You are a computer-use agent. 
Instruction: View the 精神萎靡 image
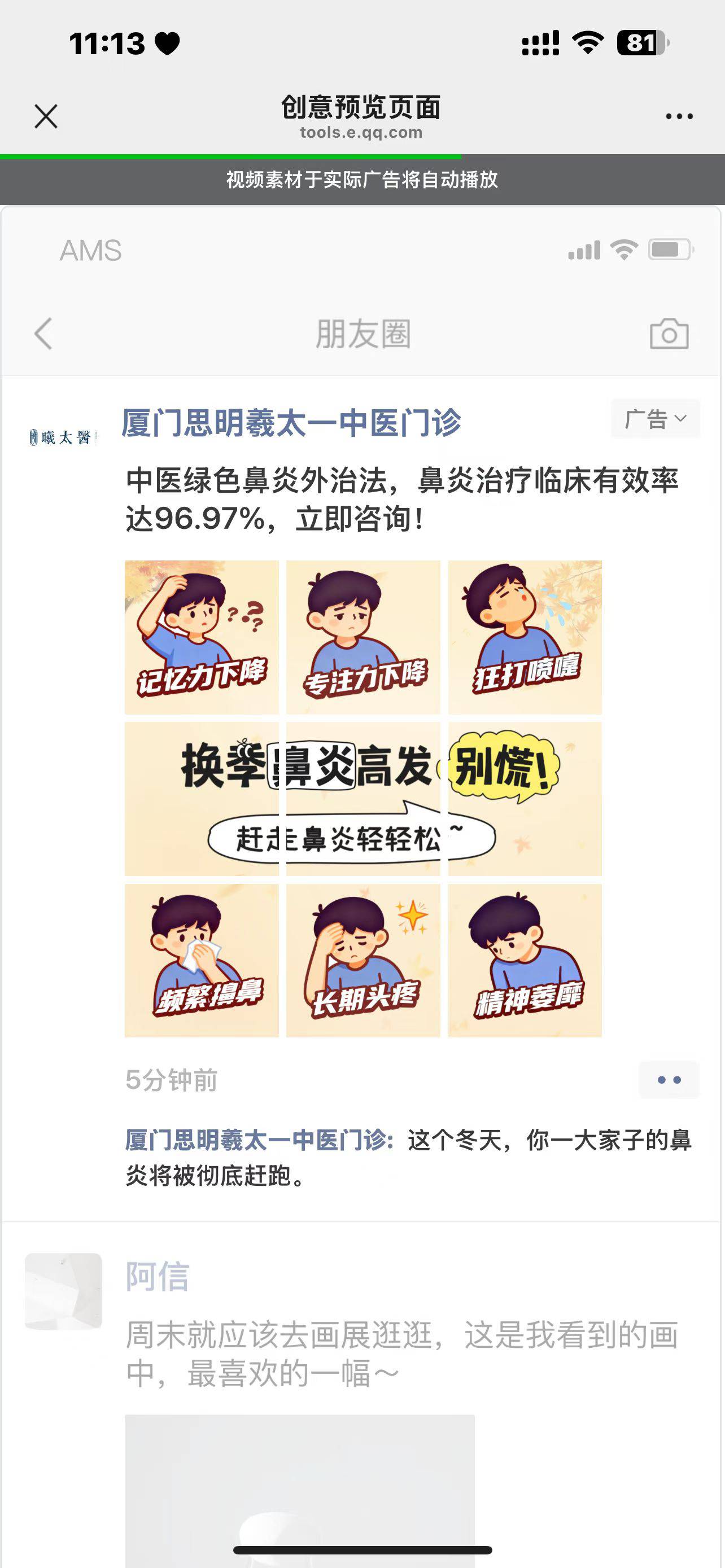click(525, 960)
